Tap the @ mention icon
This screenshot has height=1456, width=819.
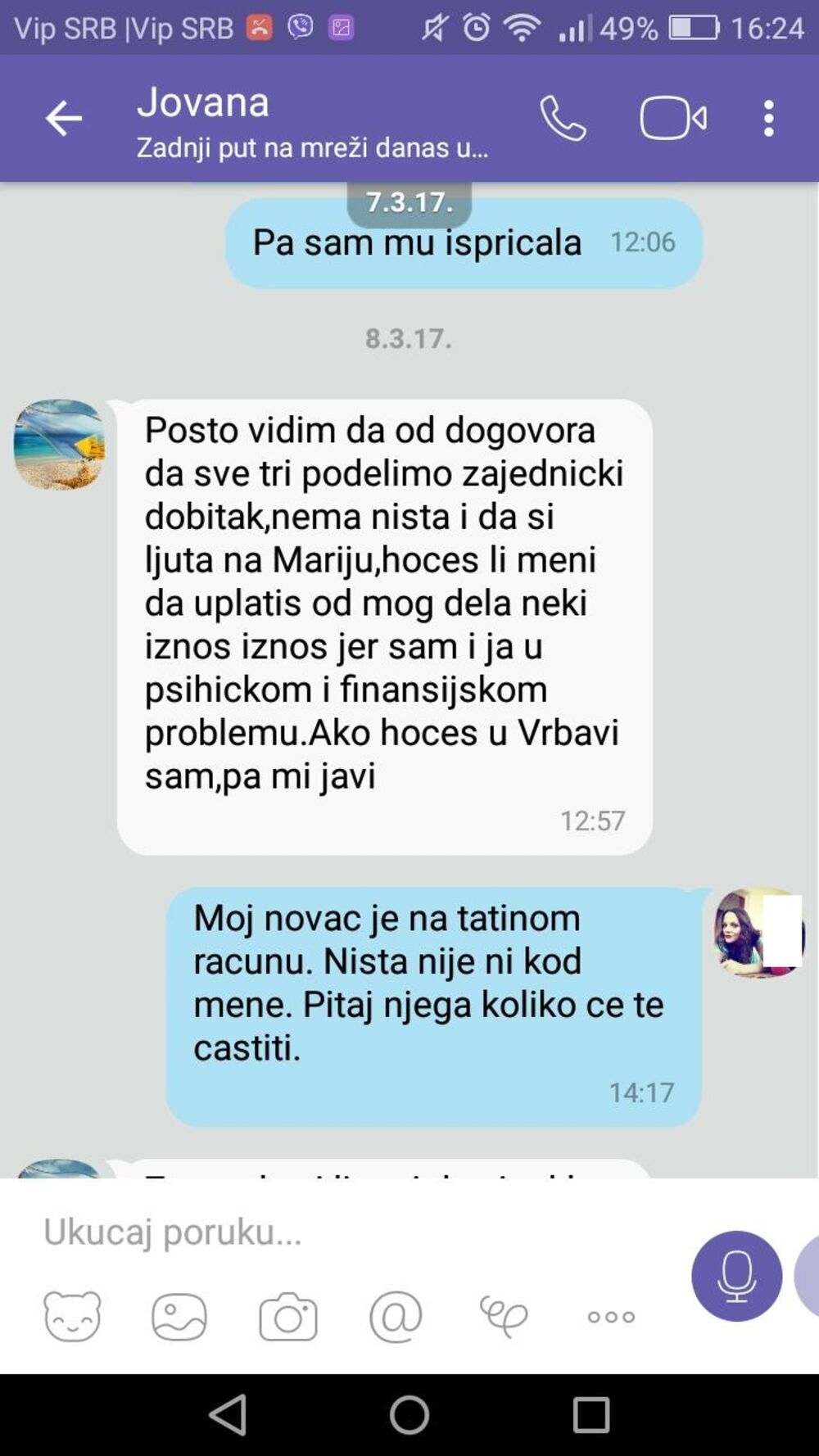[x=396, y=1316]
